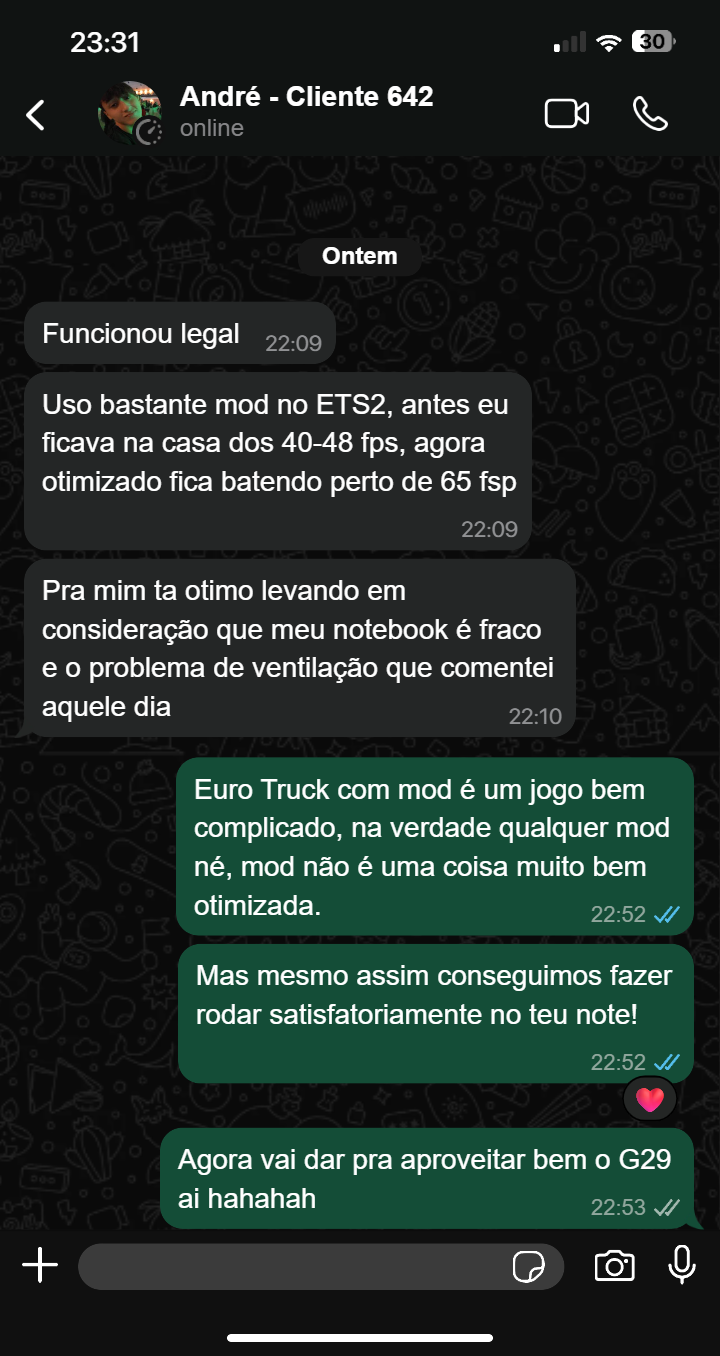Go back to the chats list

[x=36, y=115]
